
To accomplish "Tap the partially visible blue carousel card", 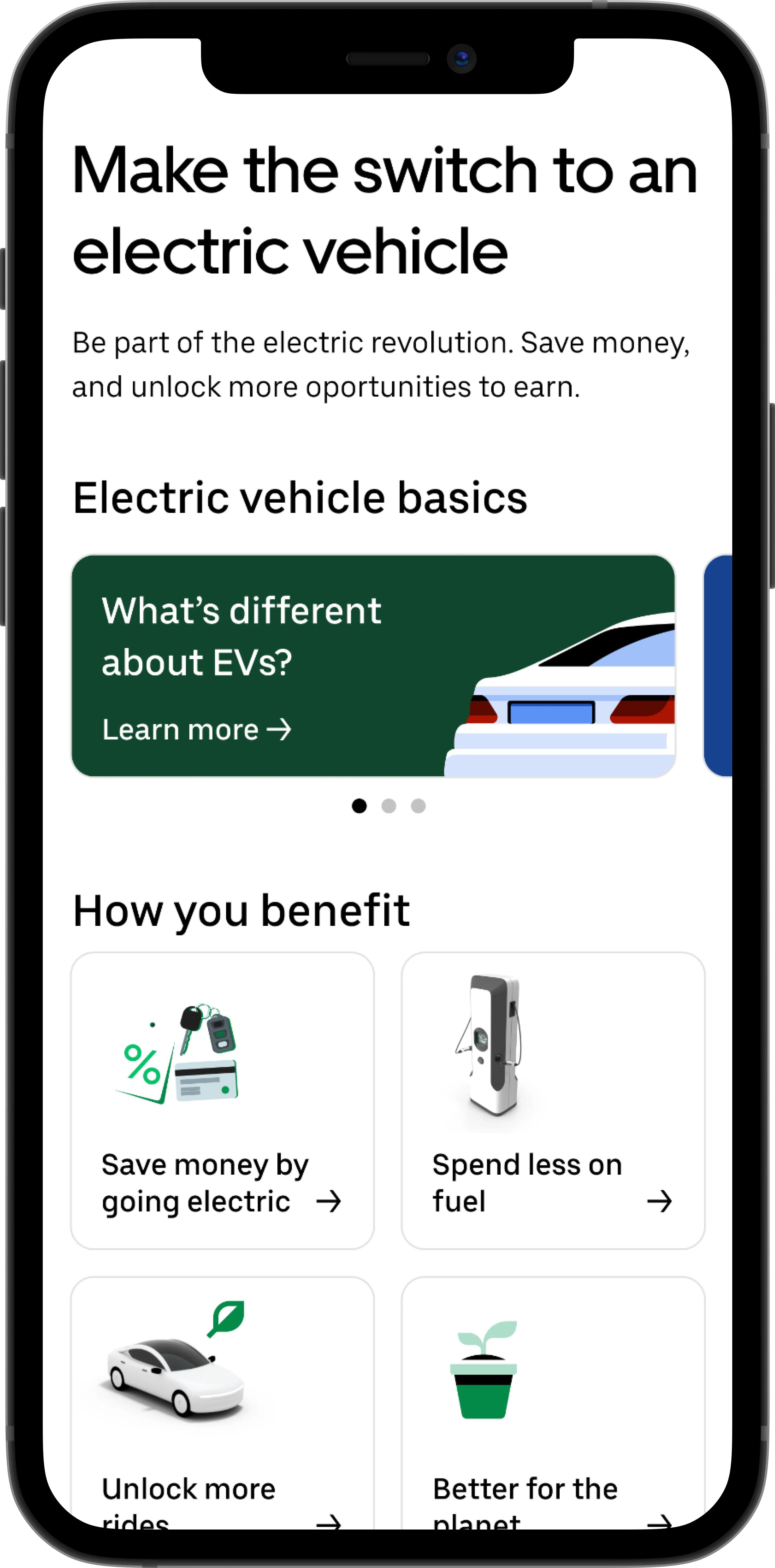I will (x=718, y=665).
